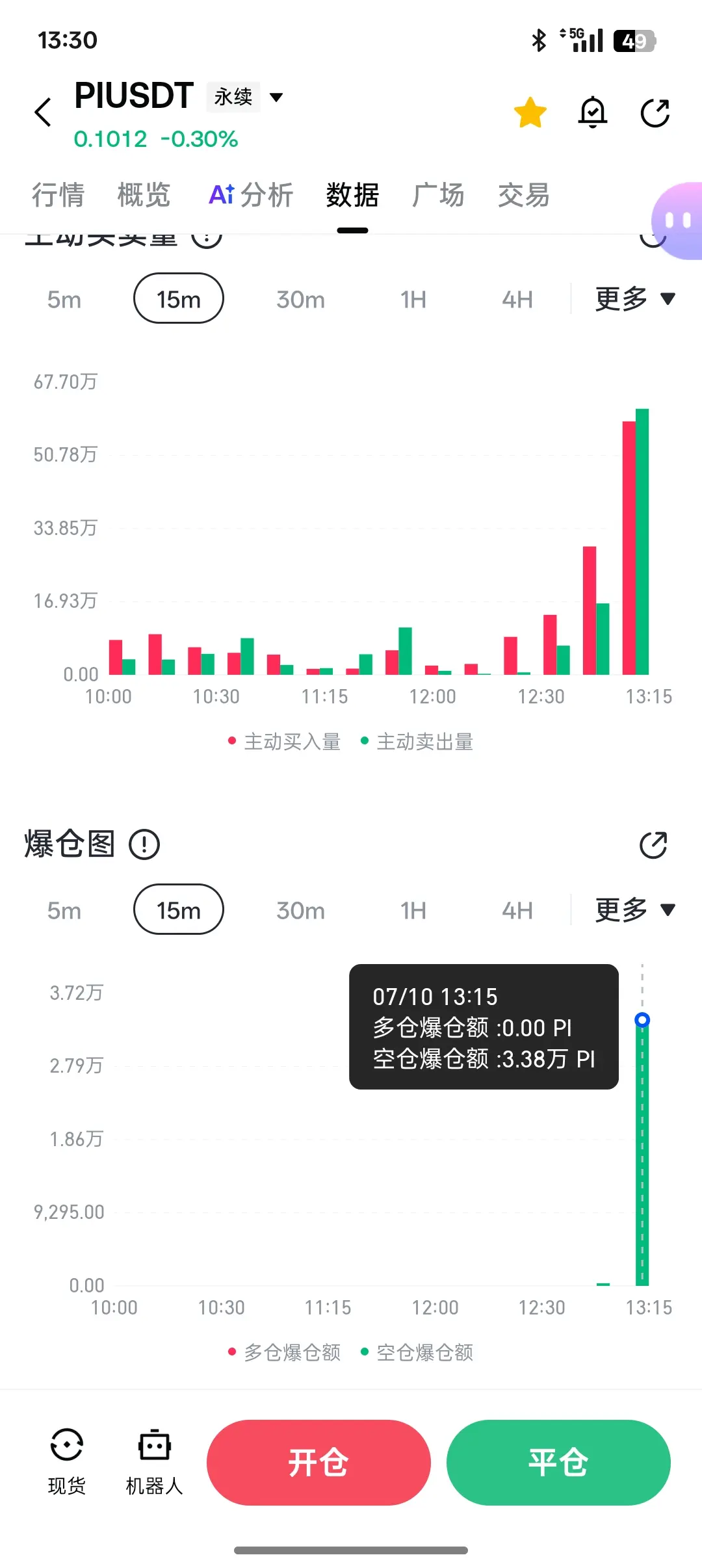
Task: Share this page from the header
Action: click(655, 113)
